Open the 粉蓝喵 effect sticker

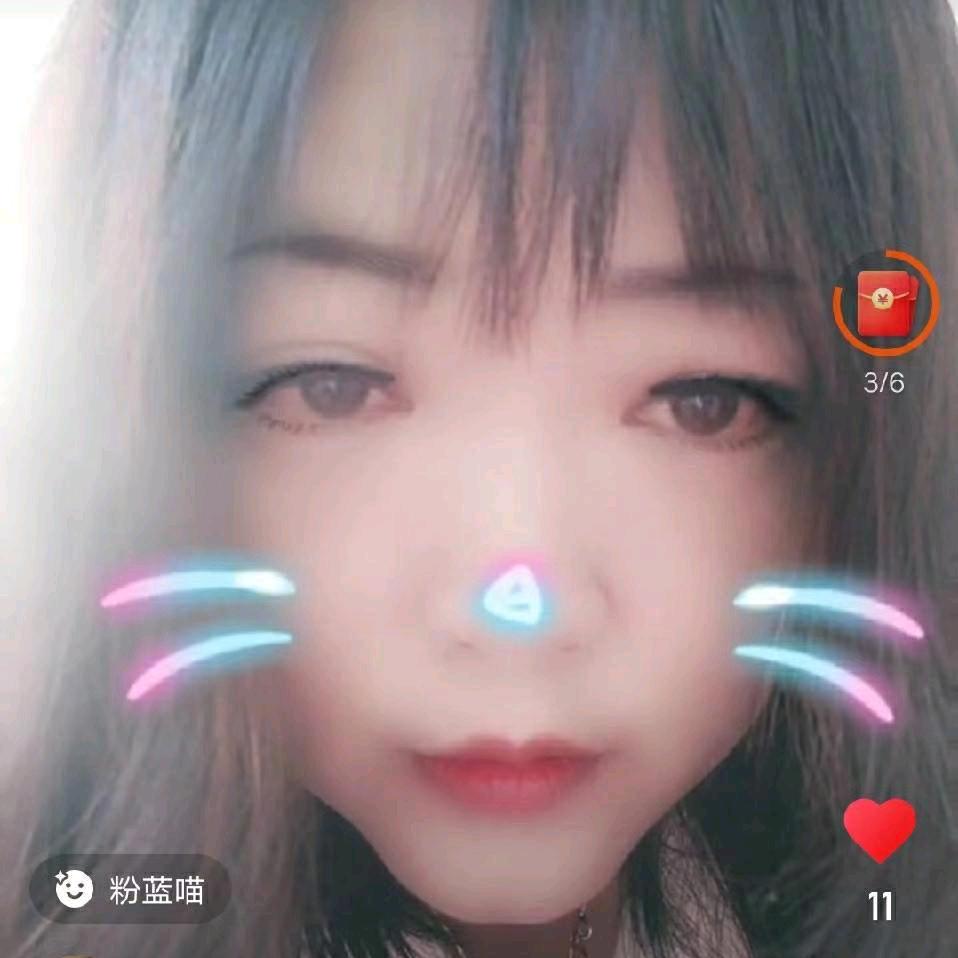pos(130,889)
